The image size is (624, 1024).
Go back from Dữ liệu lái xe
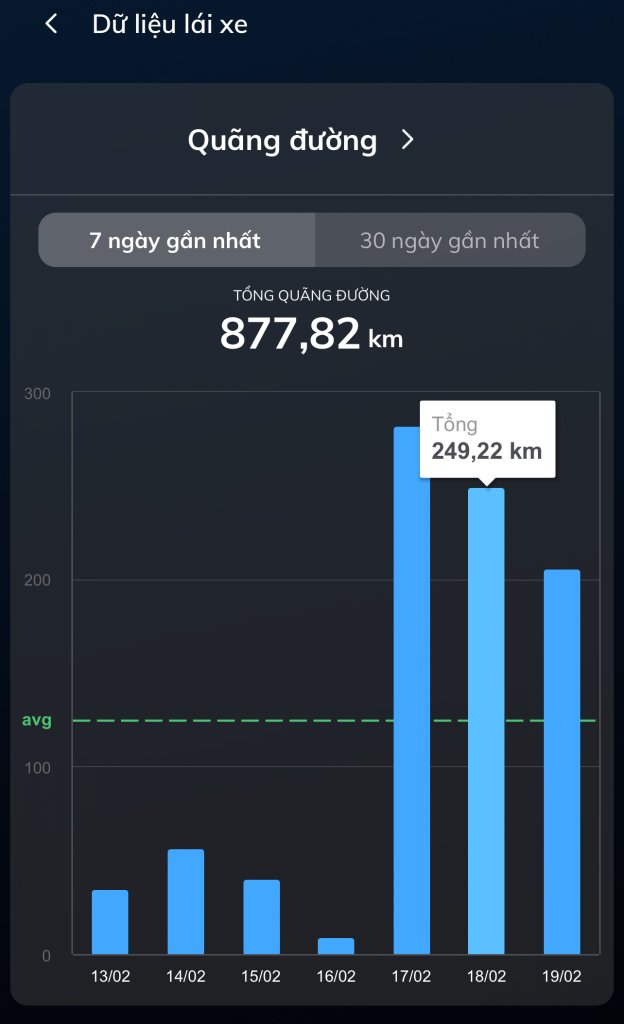[x=51, y=25]
